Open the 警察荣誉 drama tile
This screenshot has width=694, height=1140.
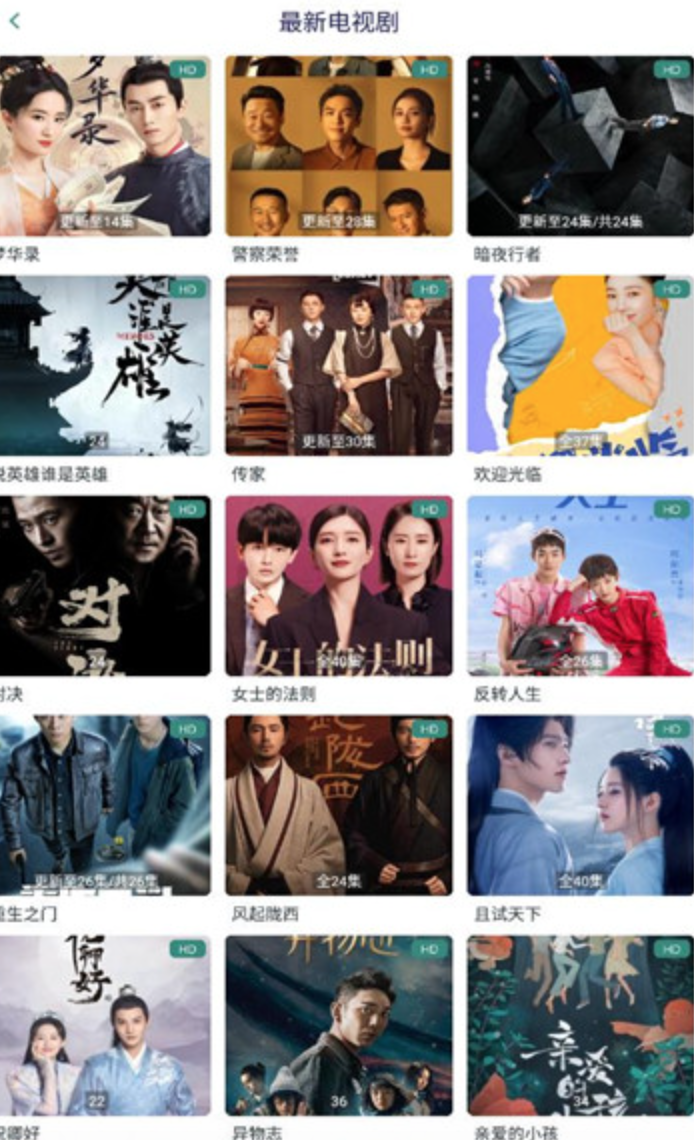coord(339,146)
